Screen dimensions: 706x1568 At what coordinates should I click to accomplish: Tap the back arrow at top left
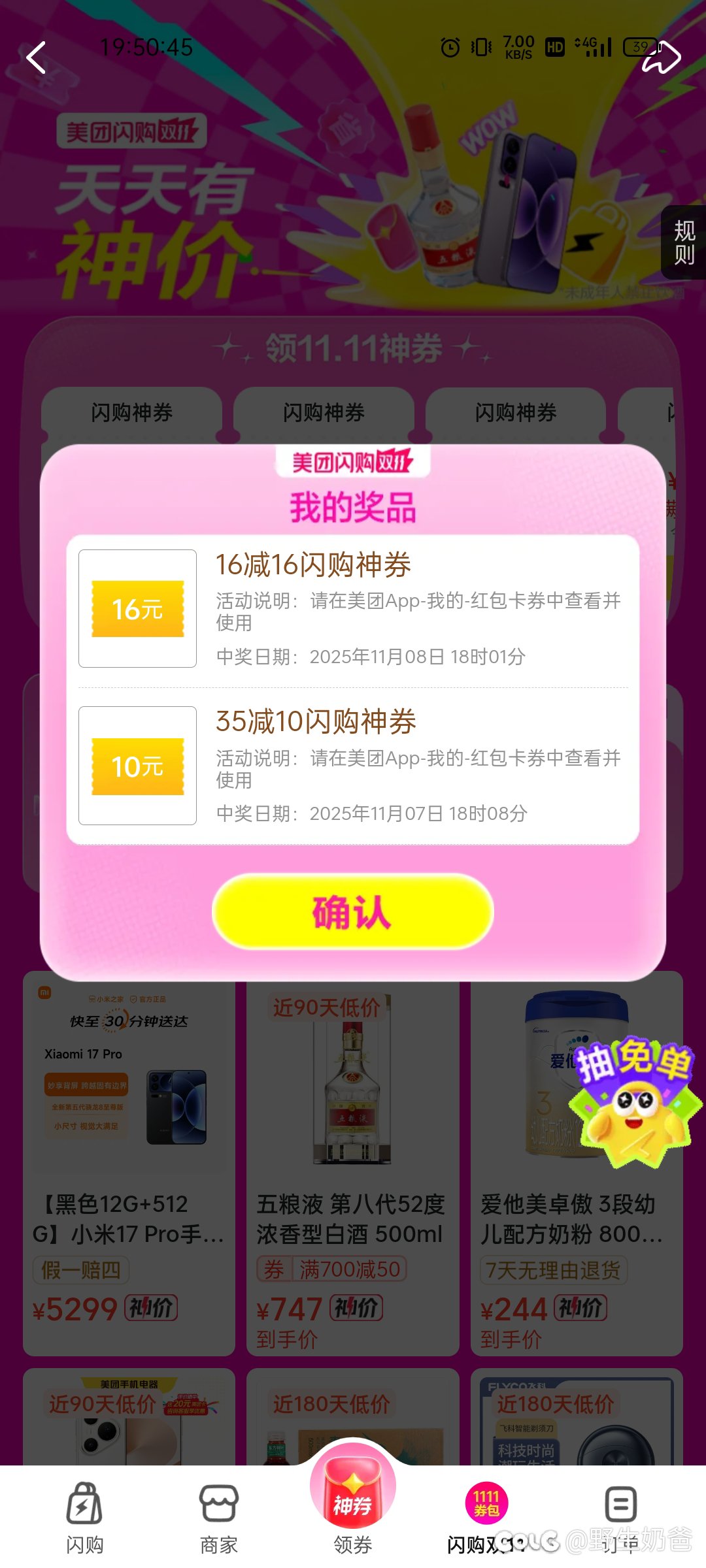(x=37, y=59)
